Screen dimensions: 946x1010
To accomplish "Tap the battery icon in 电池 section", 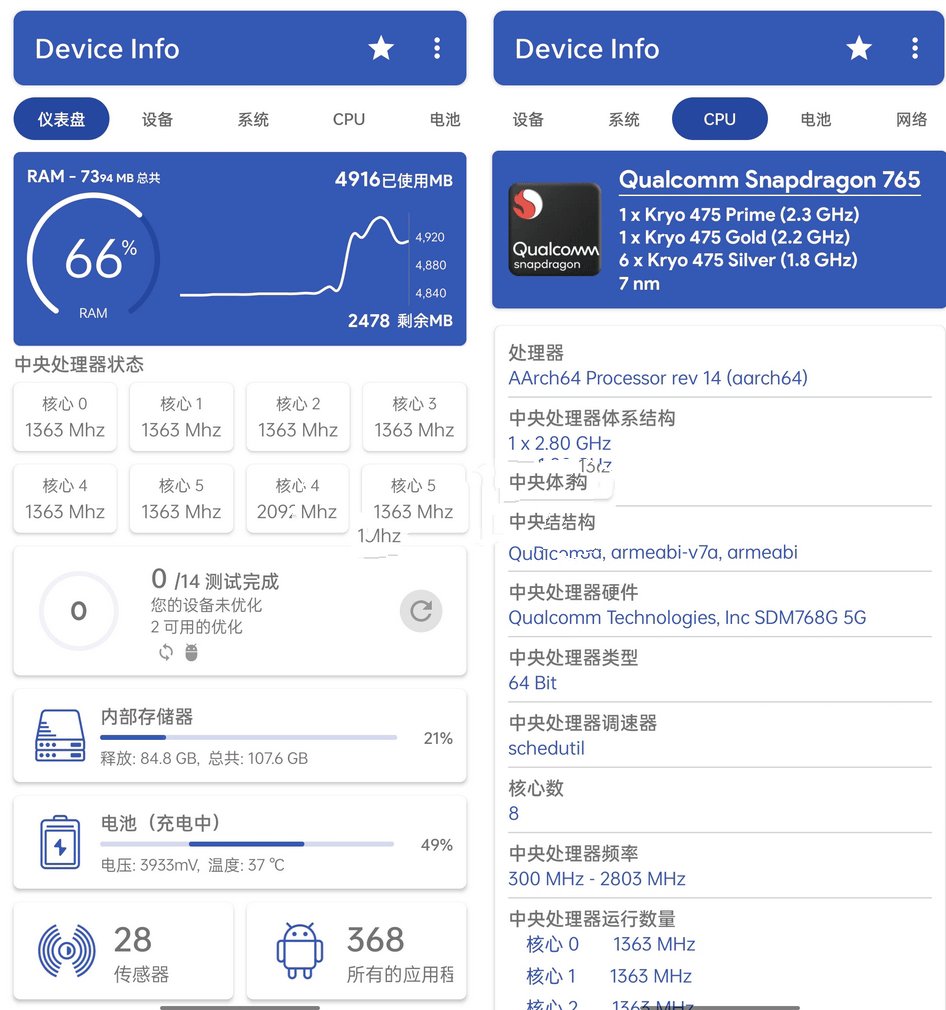I will click(60, 842).
